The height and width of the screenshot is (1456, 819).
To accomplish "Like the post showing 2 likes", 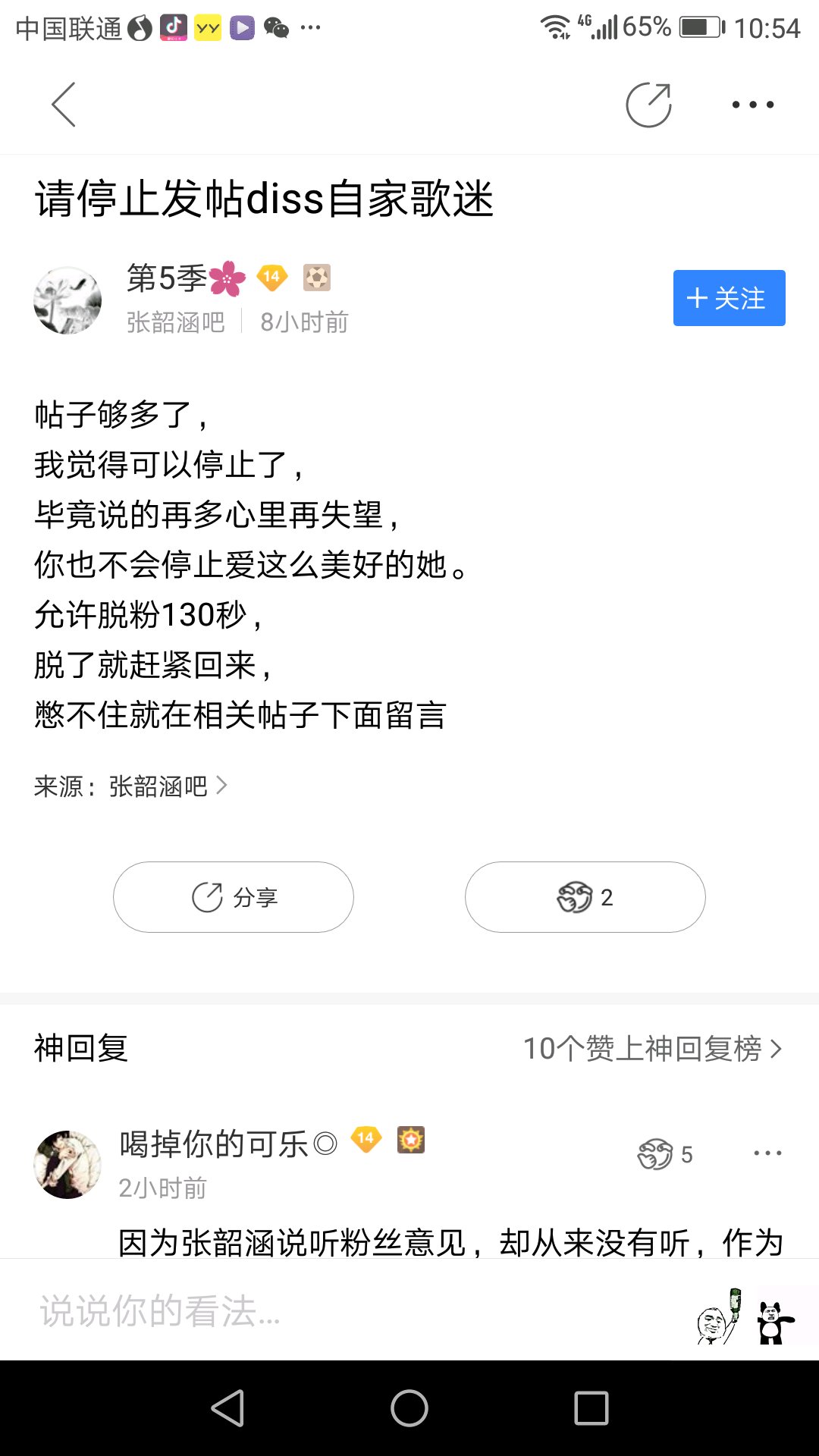I will point(585,897).
